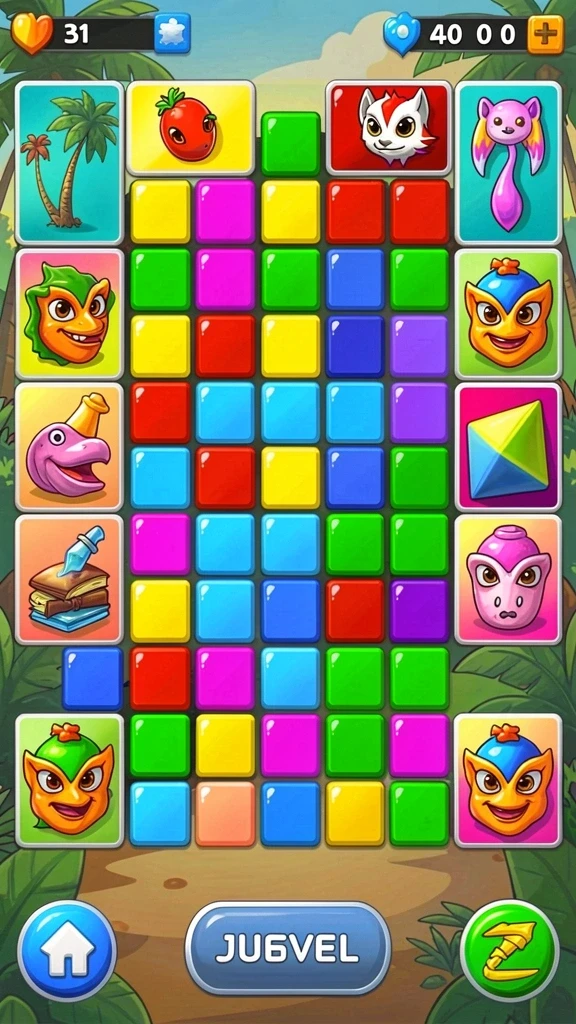Select the pink masked face card

pyautogui.click(x=508, y=579)
